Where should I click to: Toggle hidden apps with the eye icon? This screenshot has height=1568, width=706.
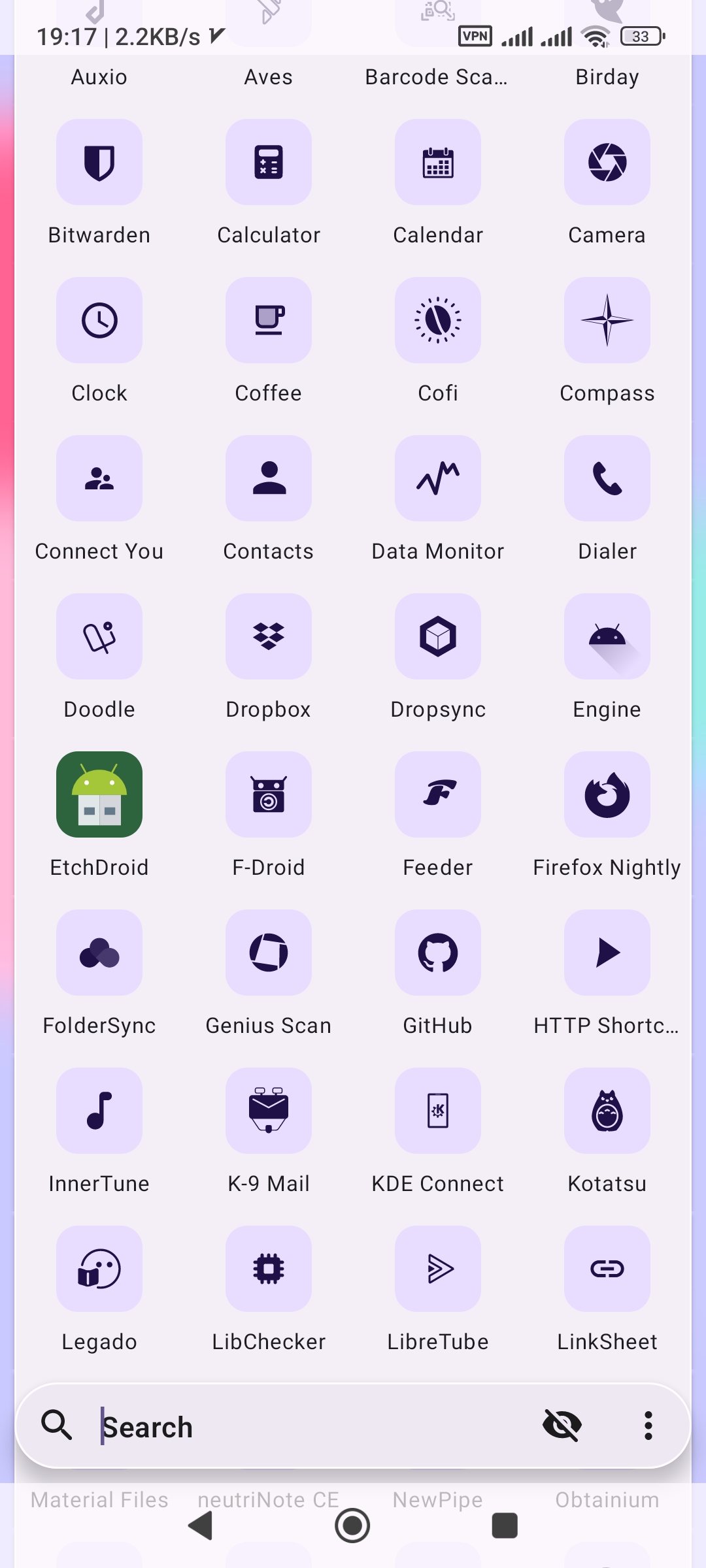562,1426
